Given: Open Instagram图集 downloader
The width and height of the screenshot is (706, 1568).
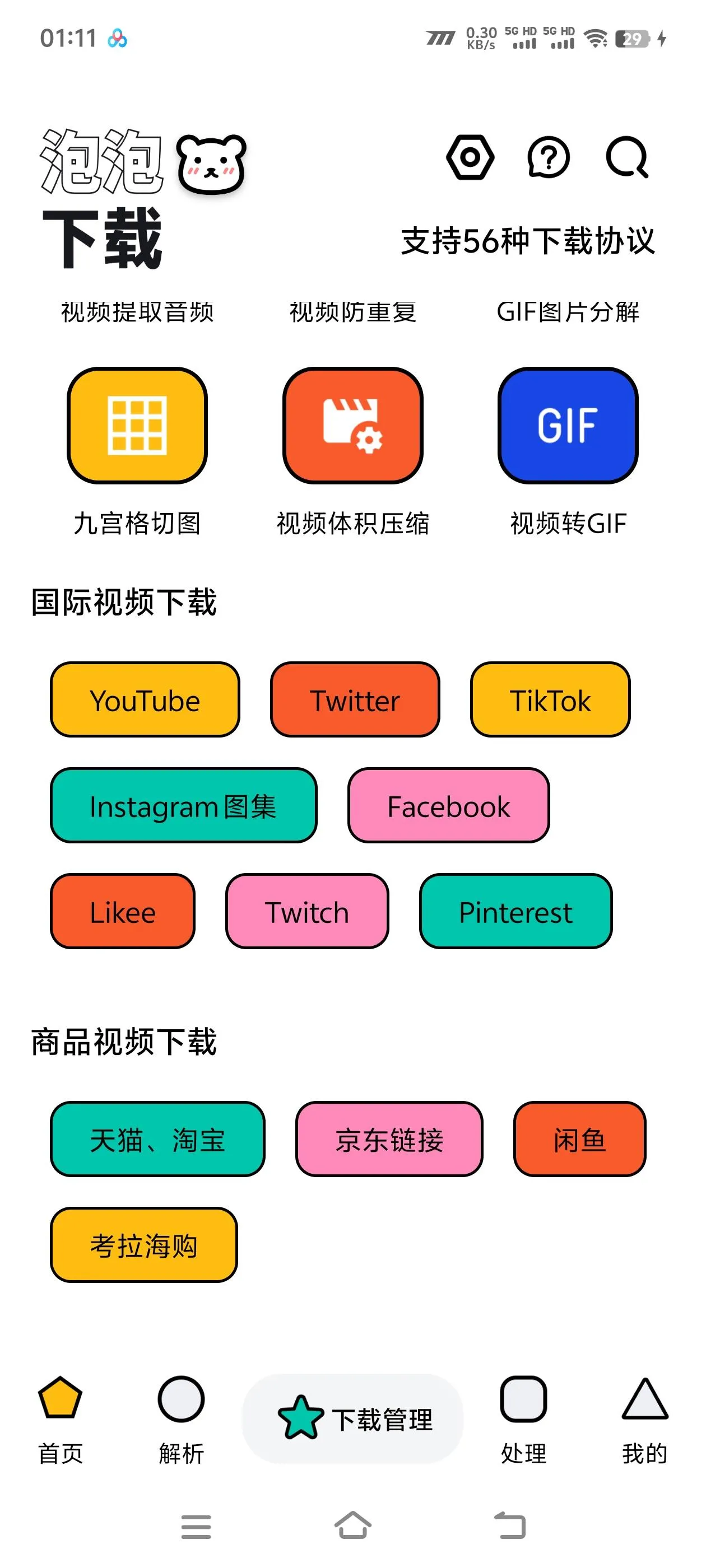Looking at the screenshot, I should (183, 806).
